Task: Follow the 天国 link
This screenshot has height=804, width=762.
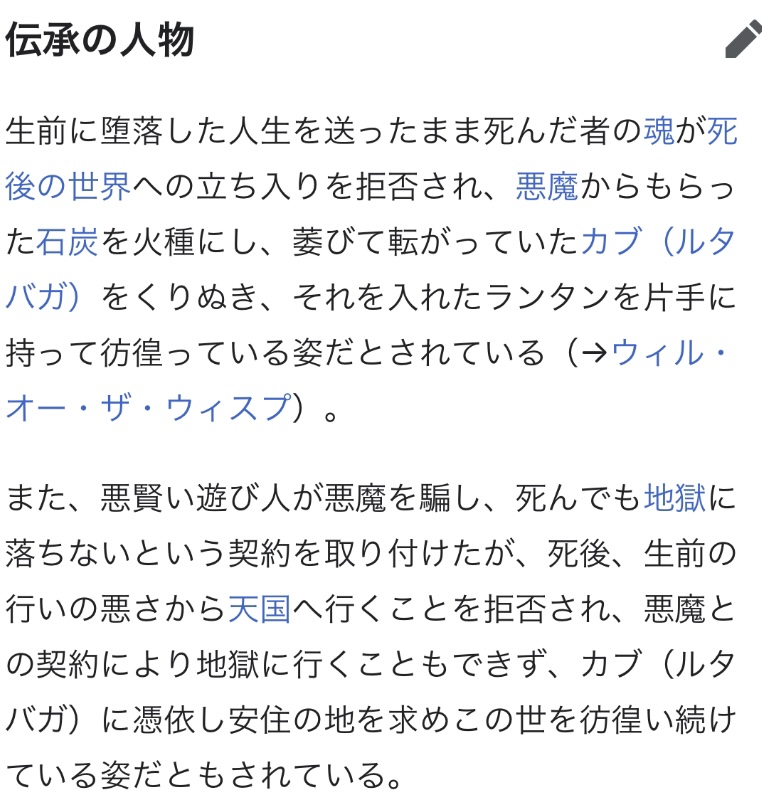Action: 259,608
